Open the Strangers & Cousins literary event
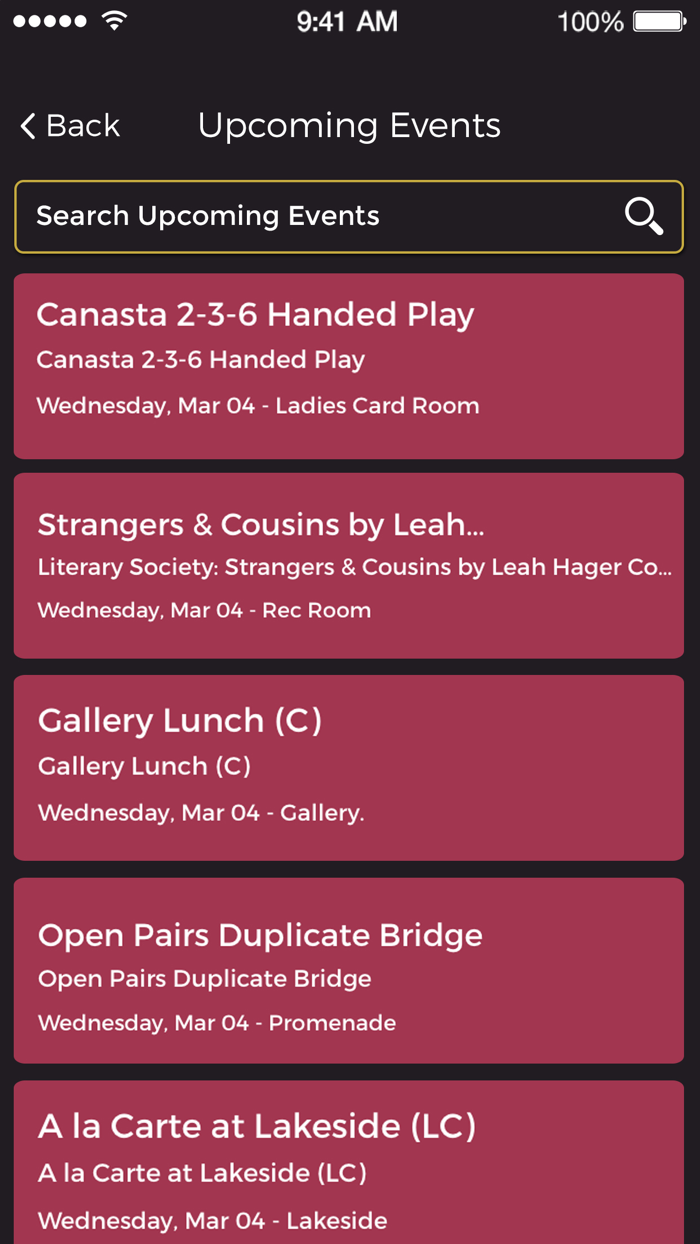Image resolution: width=700 pixels, height=1244 pixels. pyautogui.click(x=349, y=566)
